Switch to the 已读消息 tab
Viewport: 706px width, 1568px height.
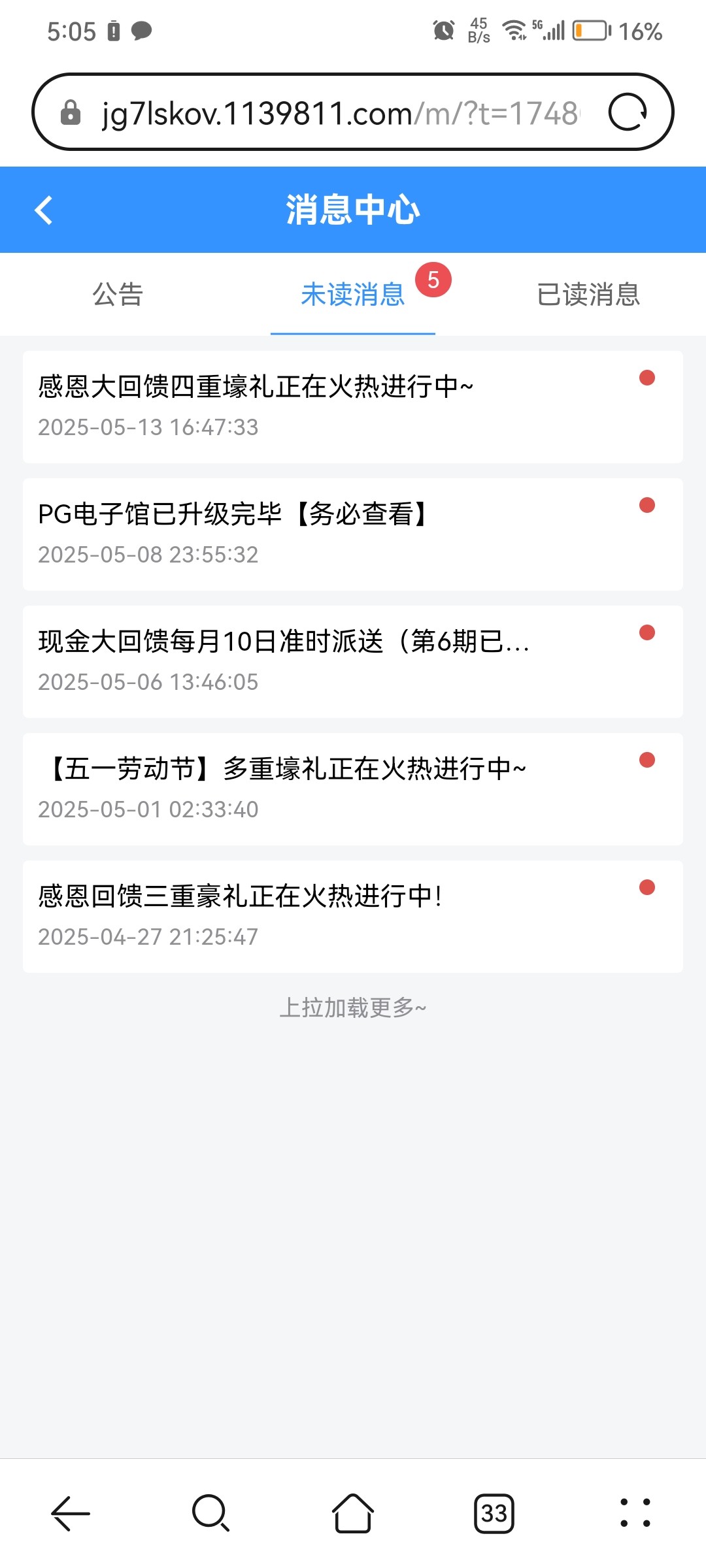[x=588, y=295]
